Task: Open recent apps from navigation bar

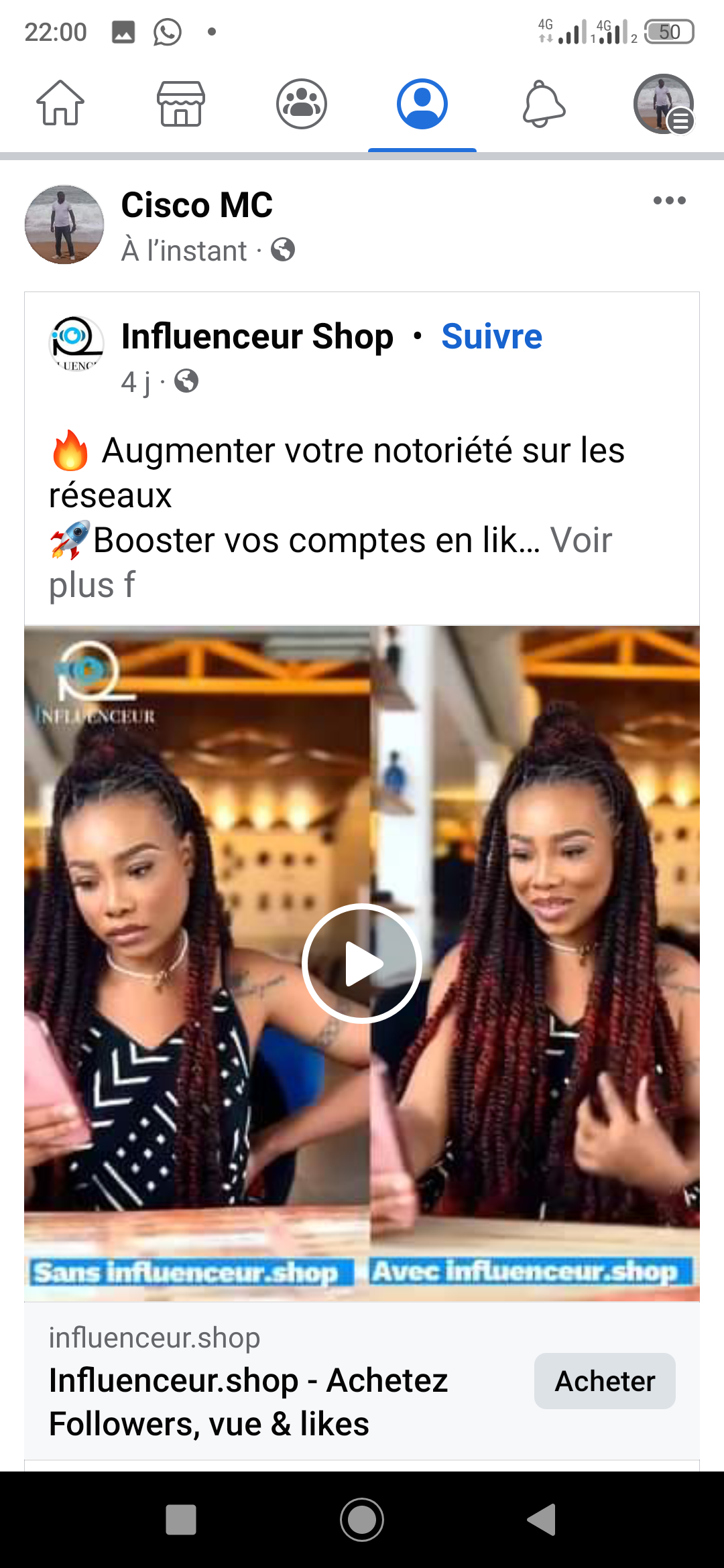Action: click(181, 1520)
